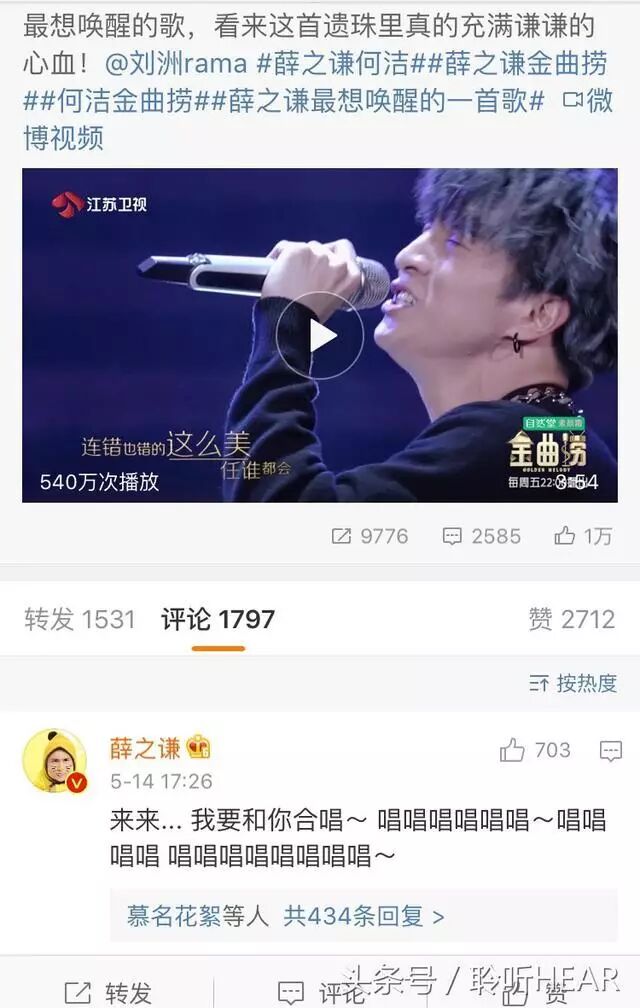Tap the comment icon showing 2585

pos(481,536)
